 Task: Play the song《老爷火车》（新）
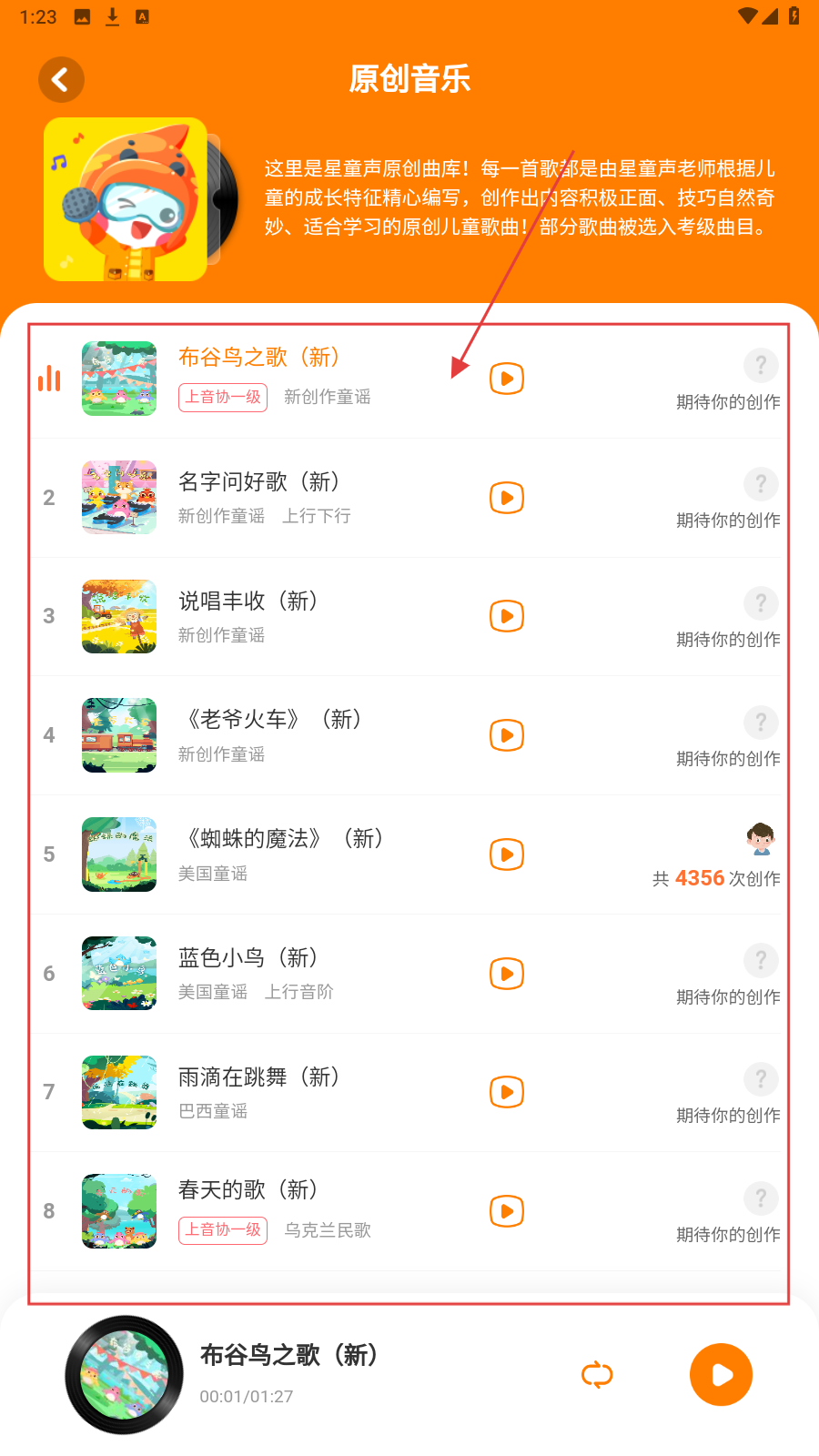(x=507, y=735)
